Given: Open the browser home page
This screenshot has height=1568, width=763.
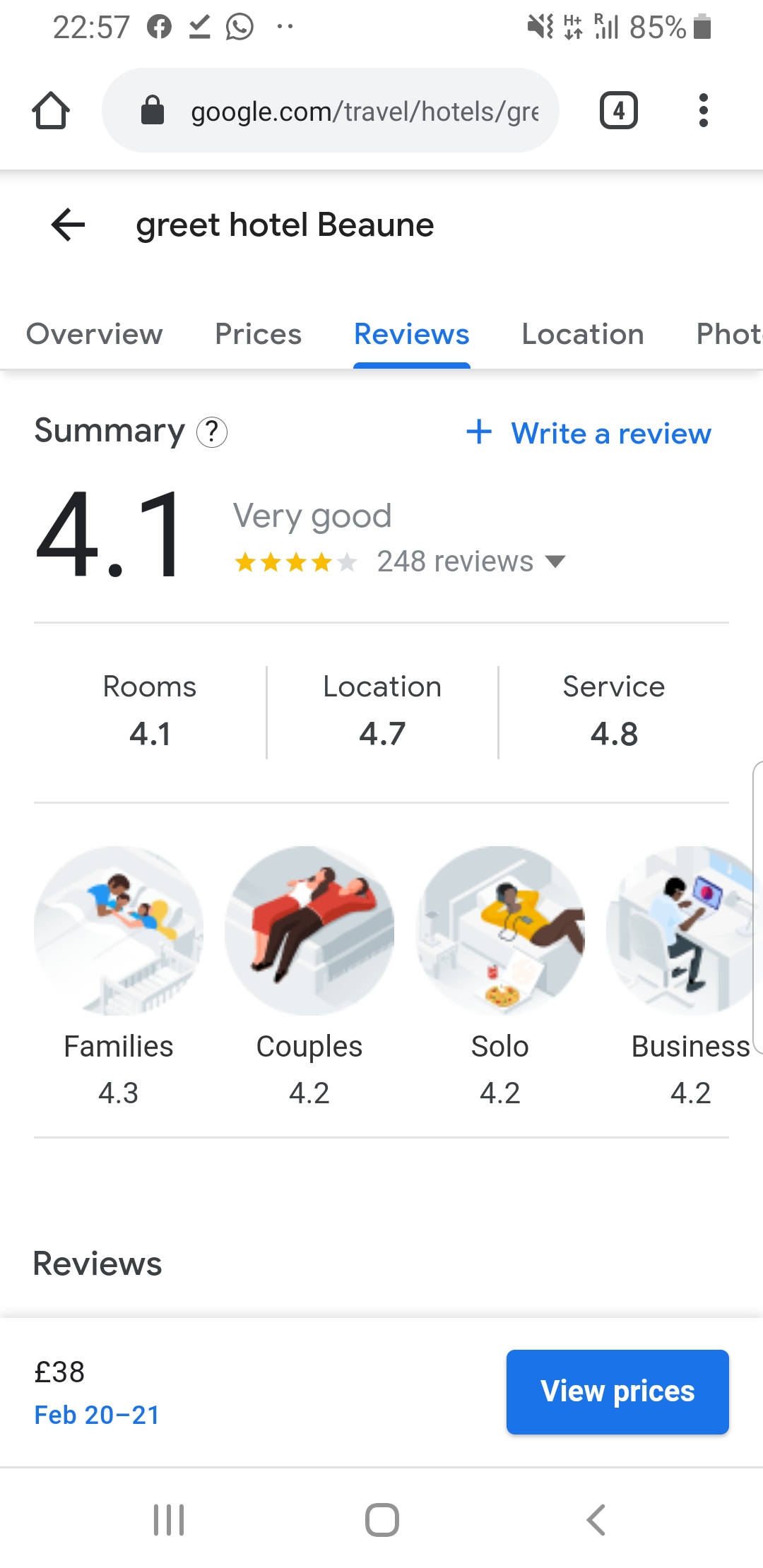Looking at the screenshot, I should coord(51,111).
